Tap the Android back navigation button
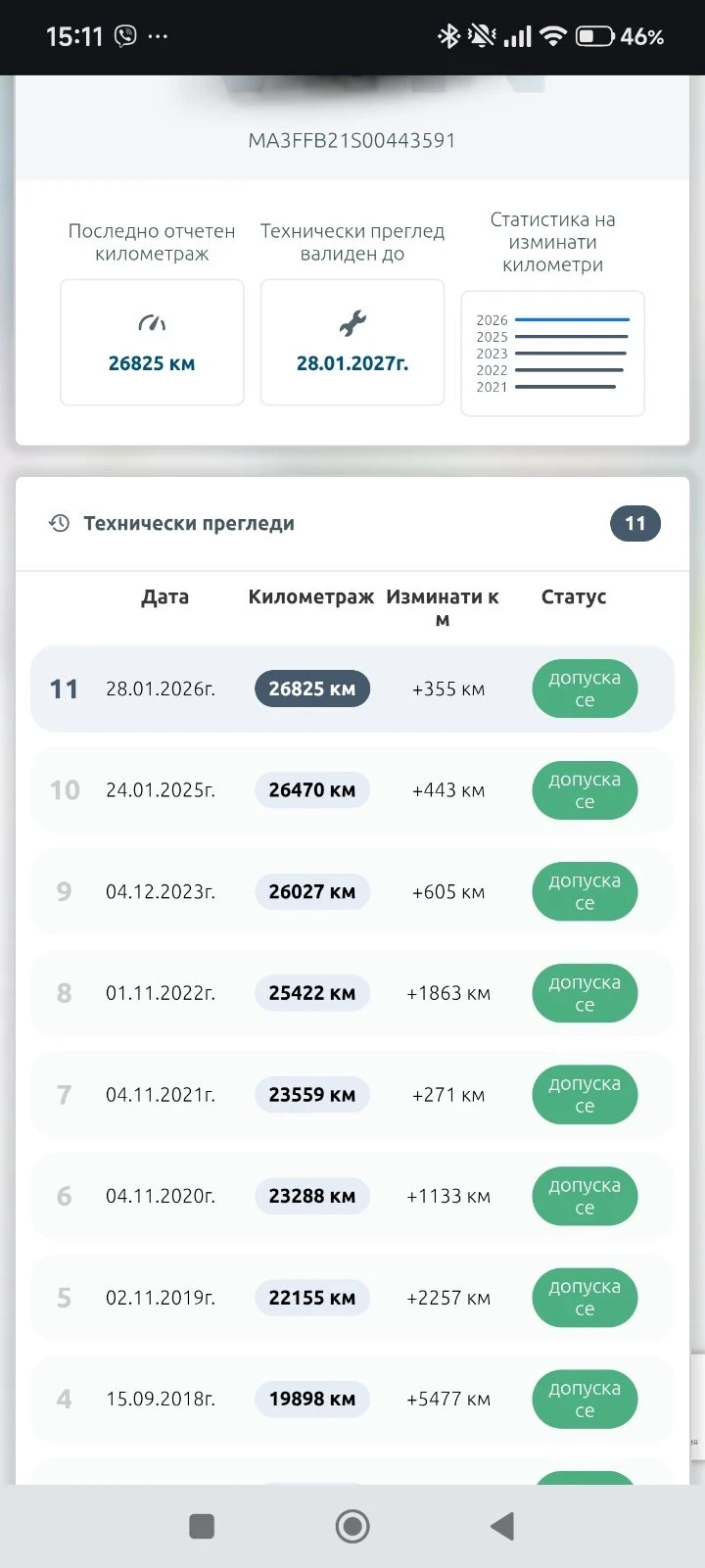The image size is (705, 1568). point(501,1525)
